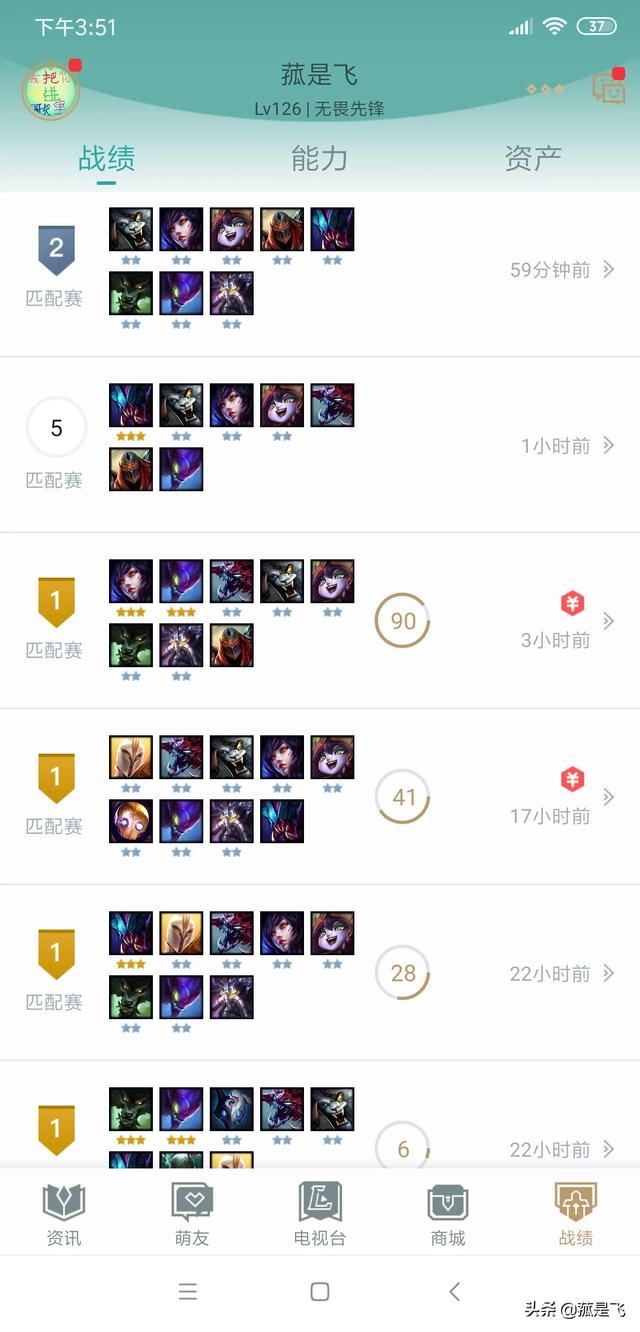Go back with the system back button

click(454, 1291)
